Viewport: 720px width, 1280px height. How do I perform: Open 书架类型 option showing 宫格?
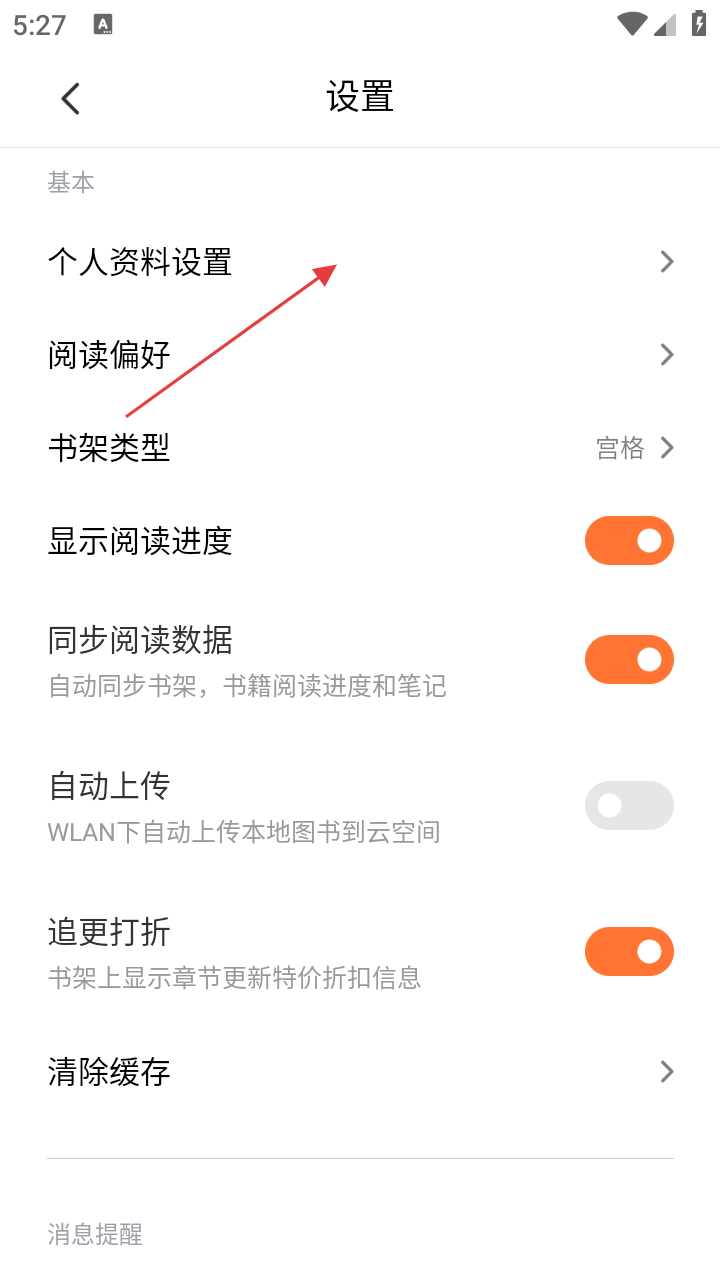(x=360, y=448)
